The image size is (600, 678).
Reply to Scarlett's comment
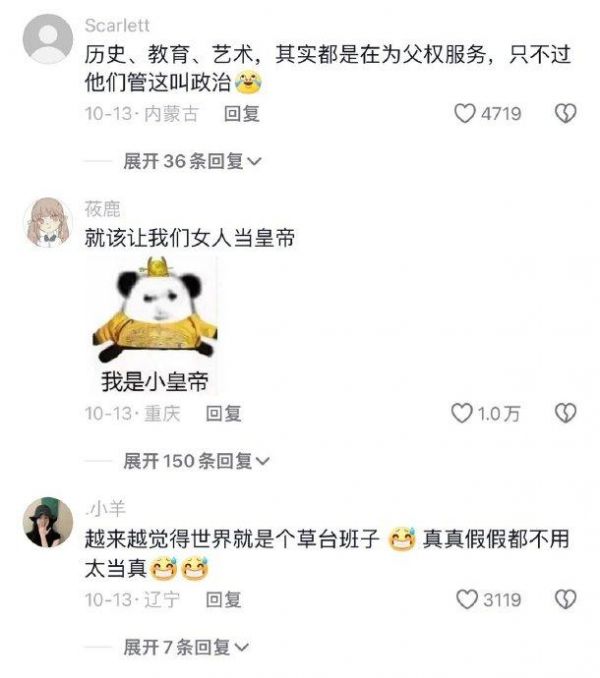(241, 114)
